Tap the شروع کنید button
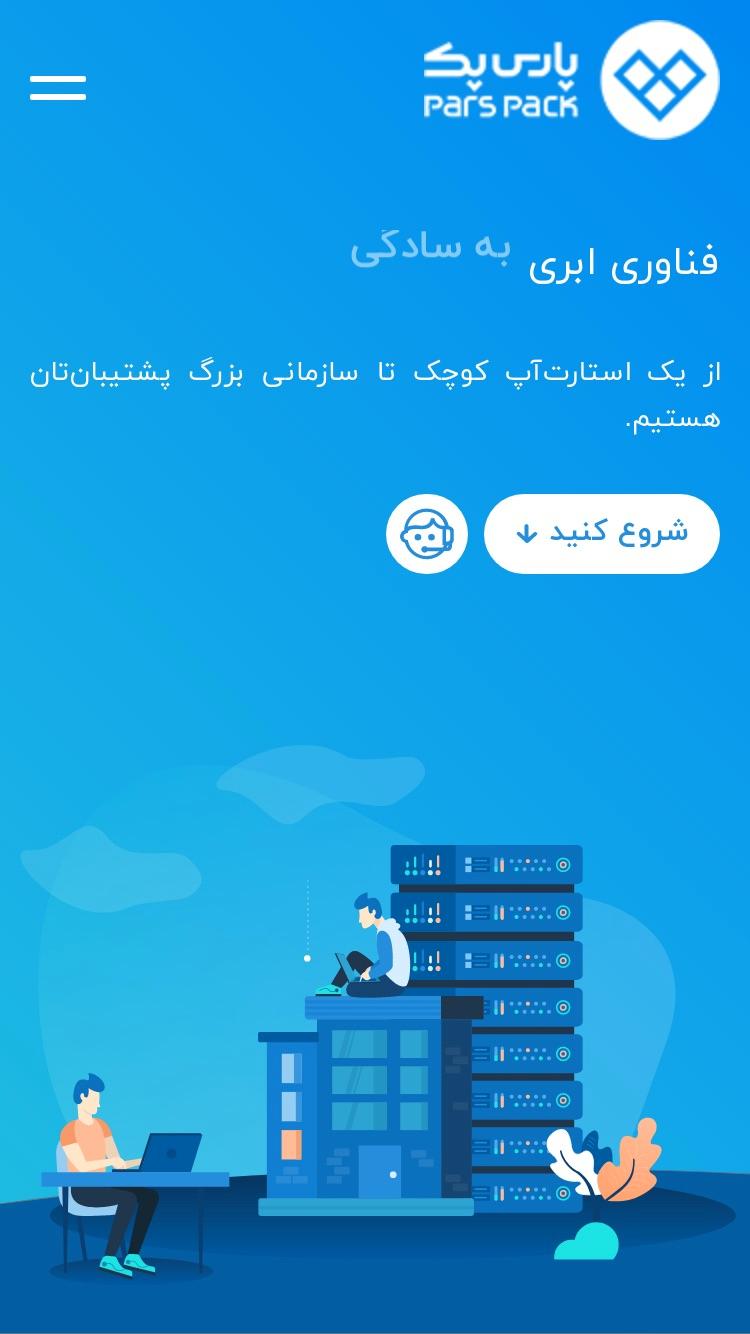 click(602, 534)
